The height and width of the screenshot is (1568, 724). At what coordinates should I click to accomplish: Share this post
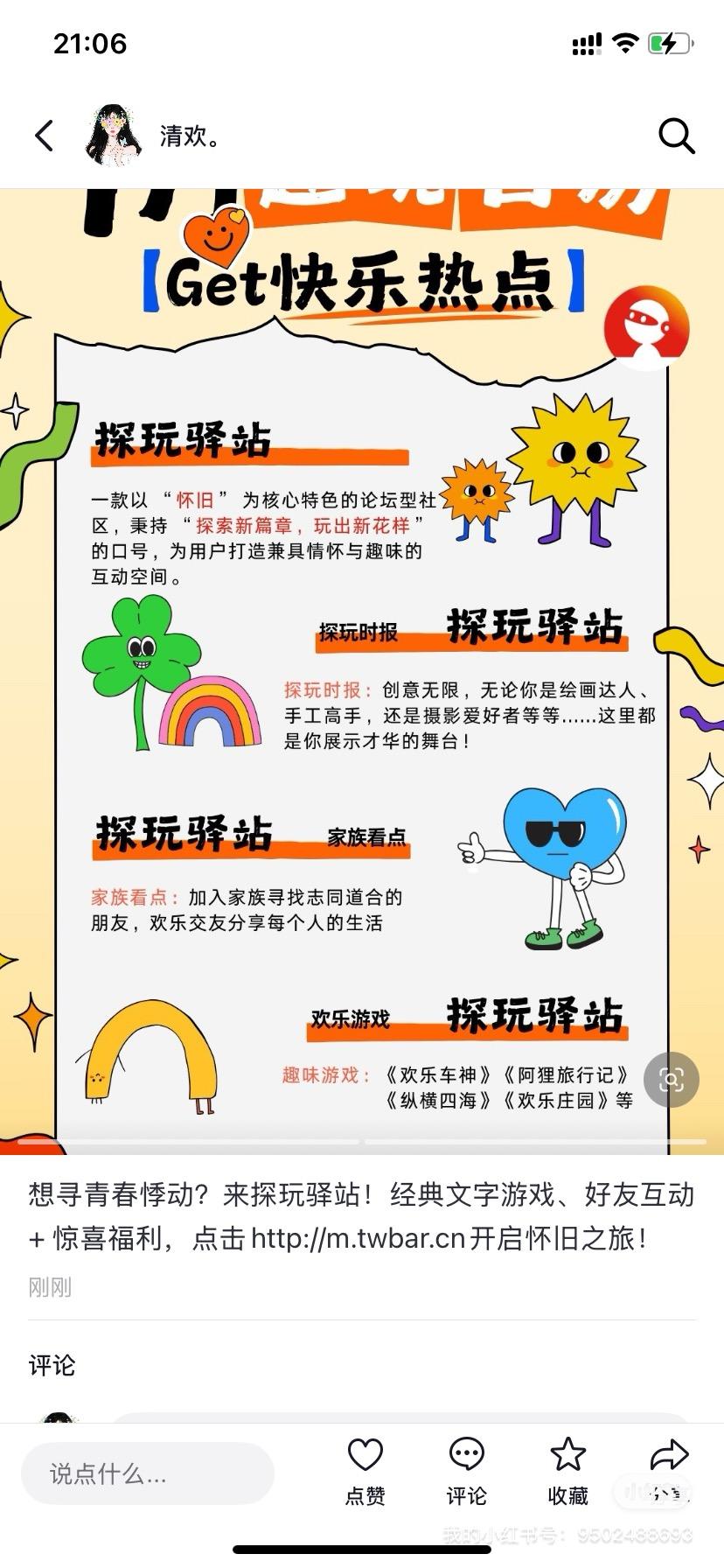click(670, 1470)
